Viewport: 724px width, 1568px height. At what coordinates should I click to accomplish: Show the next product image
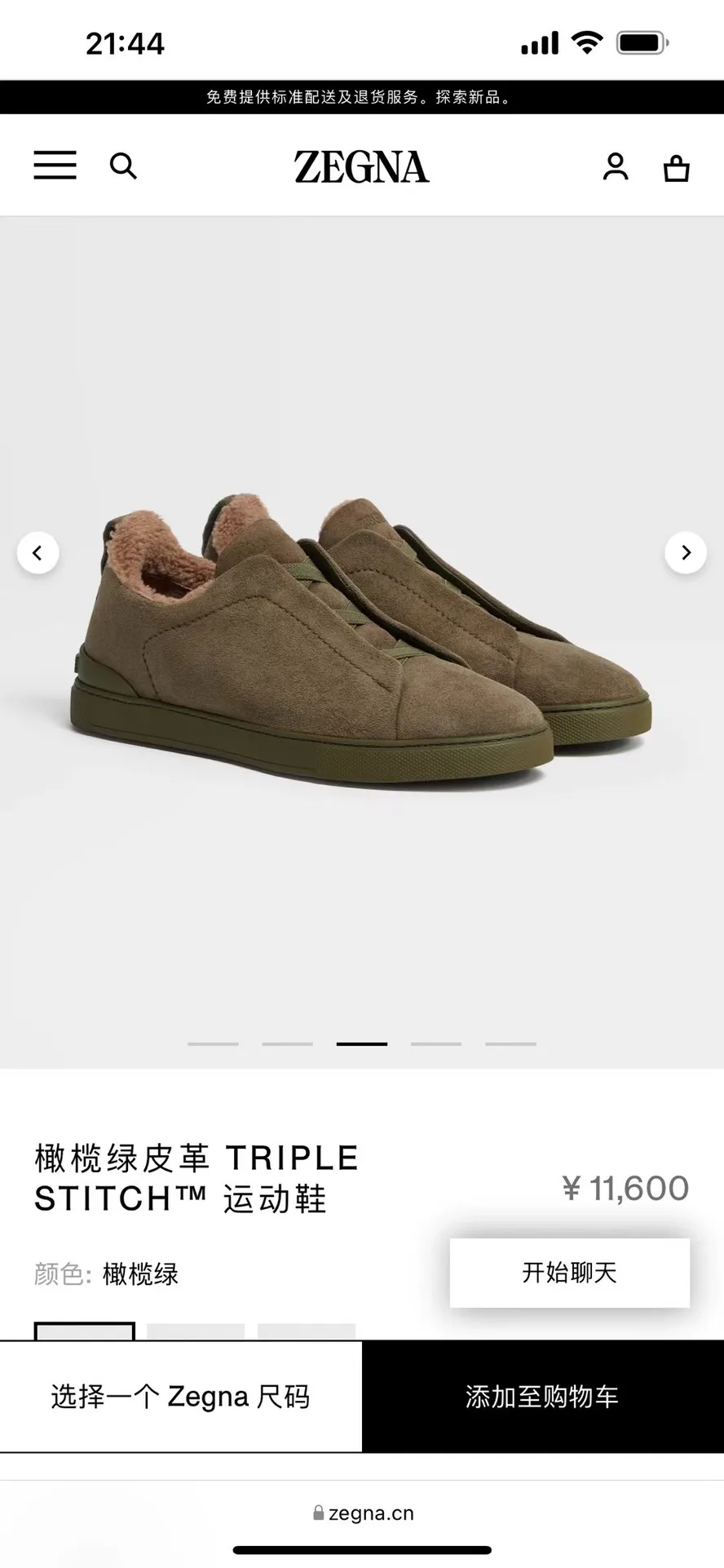coord(686,553)
